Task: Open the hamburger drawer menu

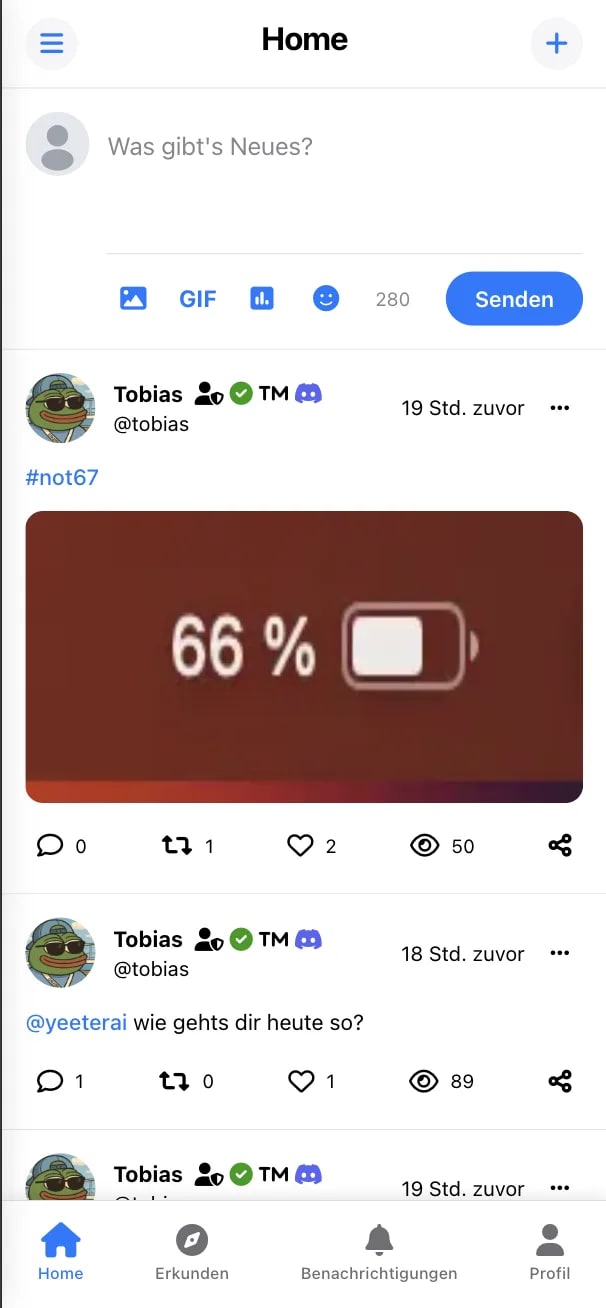Action: [x=51, y=43]
